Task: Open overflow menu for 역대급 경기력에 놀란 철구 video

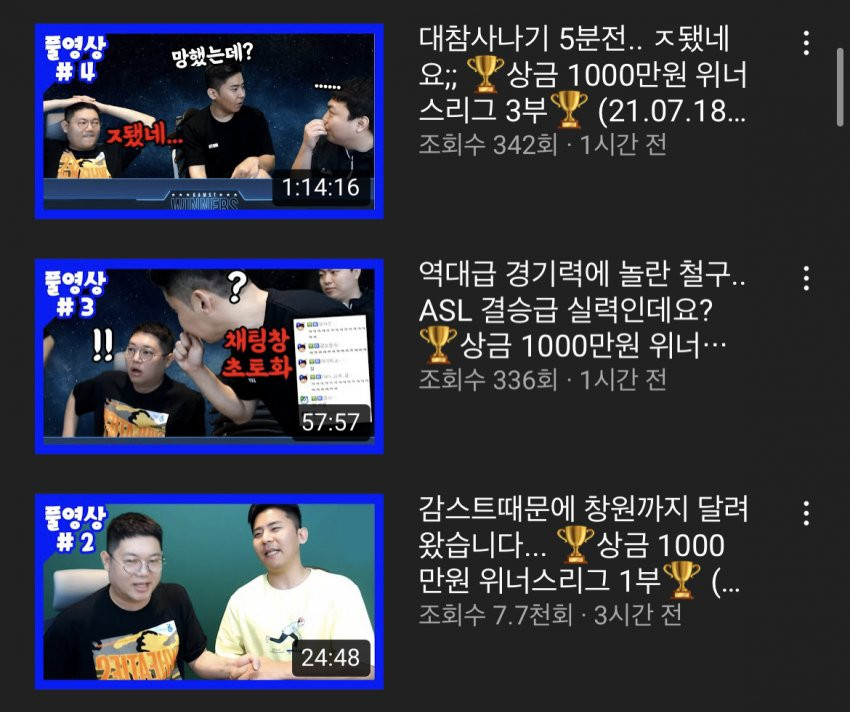Action: click(806, 277)
